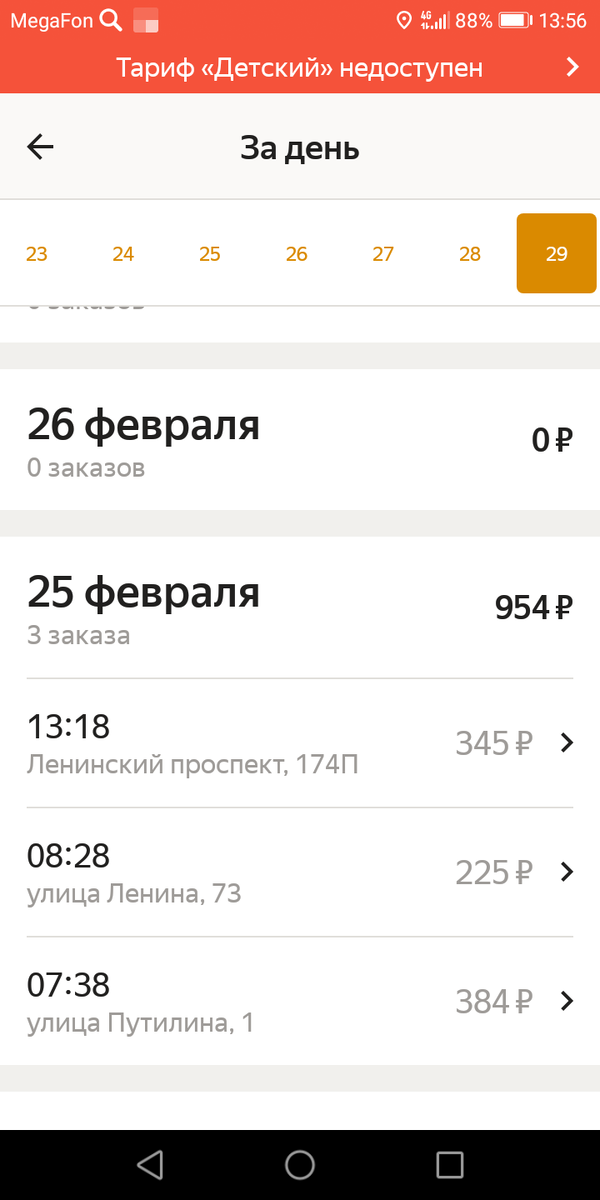
Task: Select day 28 in the date strip
Action: [470, 254]
